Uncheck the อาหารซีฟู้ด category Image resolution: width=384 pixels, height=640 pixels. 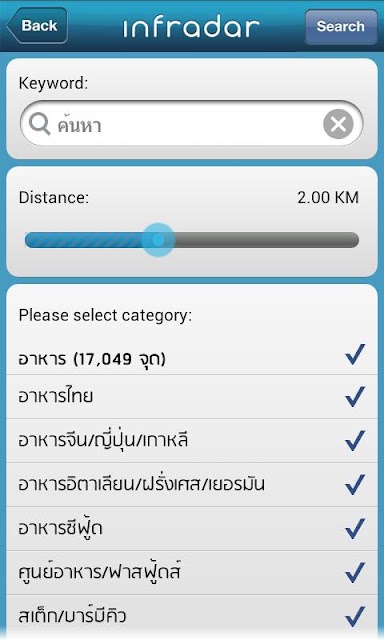[192, 529]
